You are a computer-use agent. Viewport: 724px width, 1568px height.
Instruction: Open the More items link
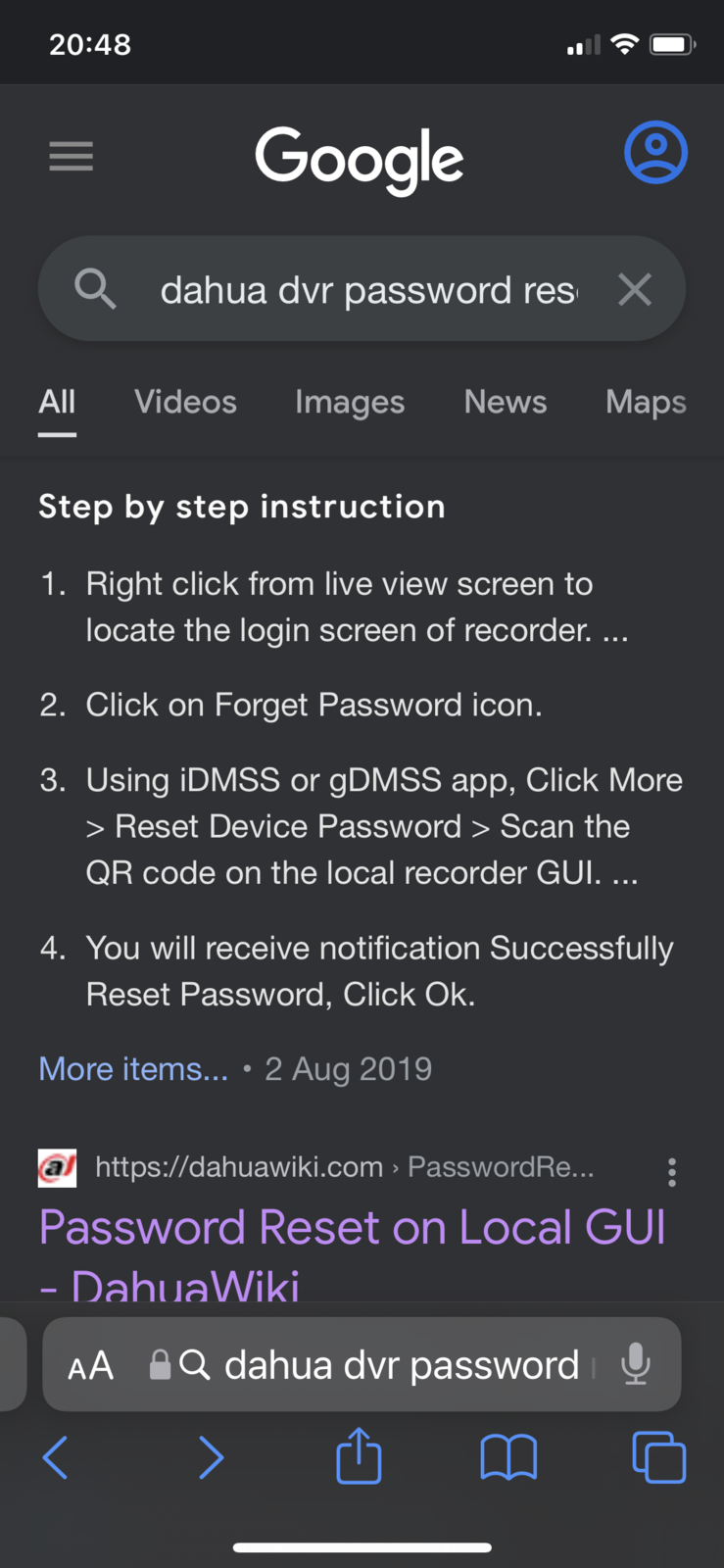coord(133,1068)
